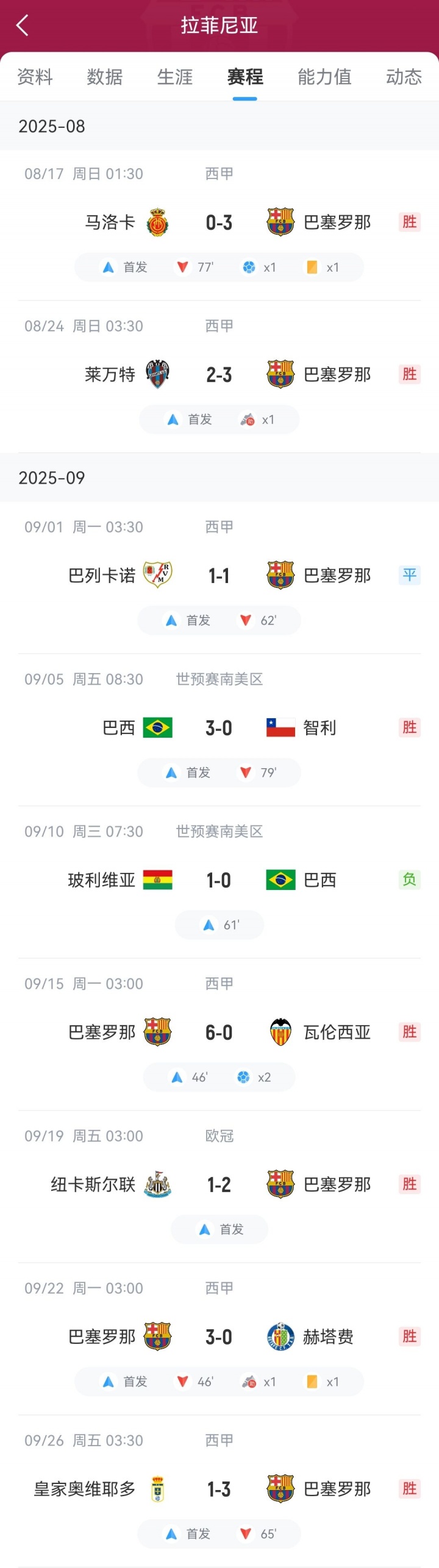View the 巴塞罗那 vs 赫塔费 match

coord(219,1337)
